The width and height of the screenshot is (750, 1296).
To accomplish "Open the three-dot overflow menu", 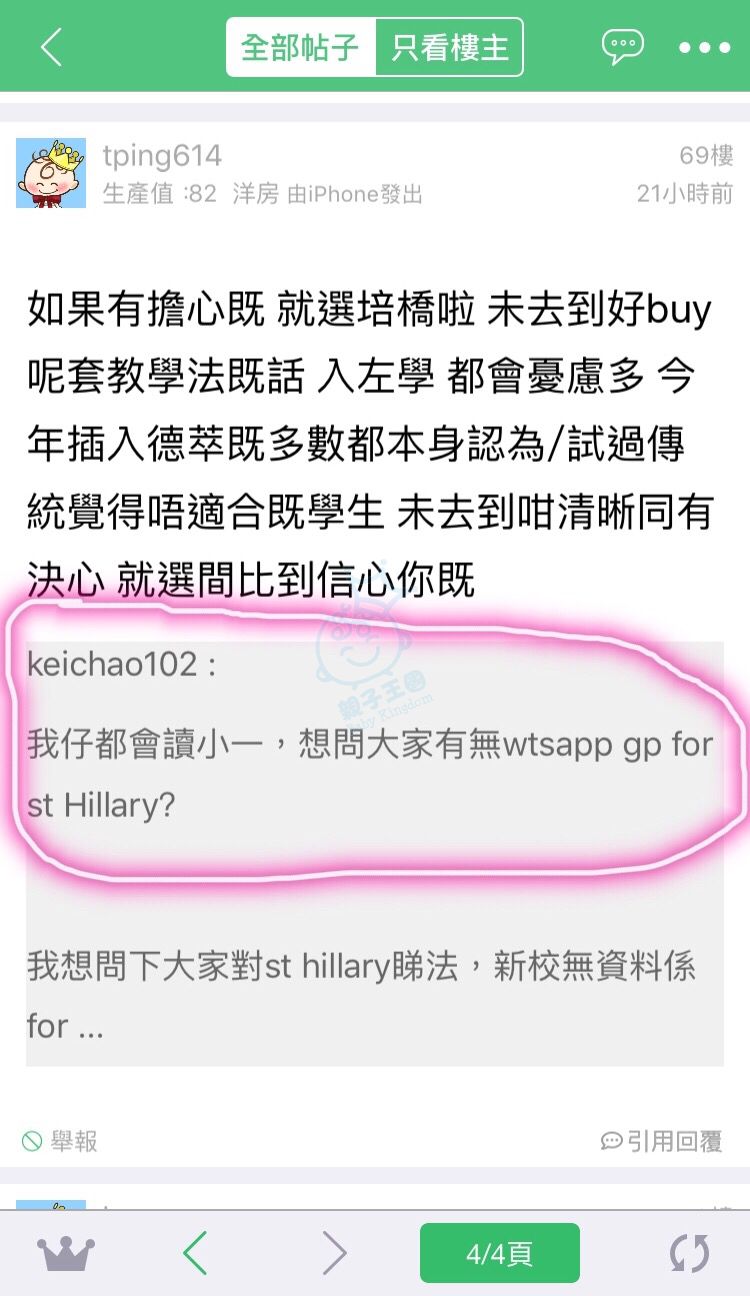I will [x=705, y=47].
